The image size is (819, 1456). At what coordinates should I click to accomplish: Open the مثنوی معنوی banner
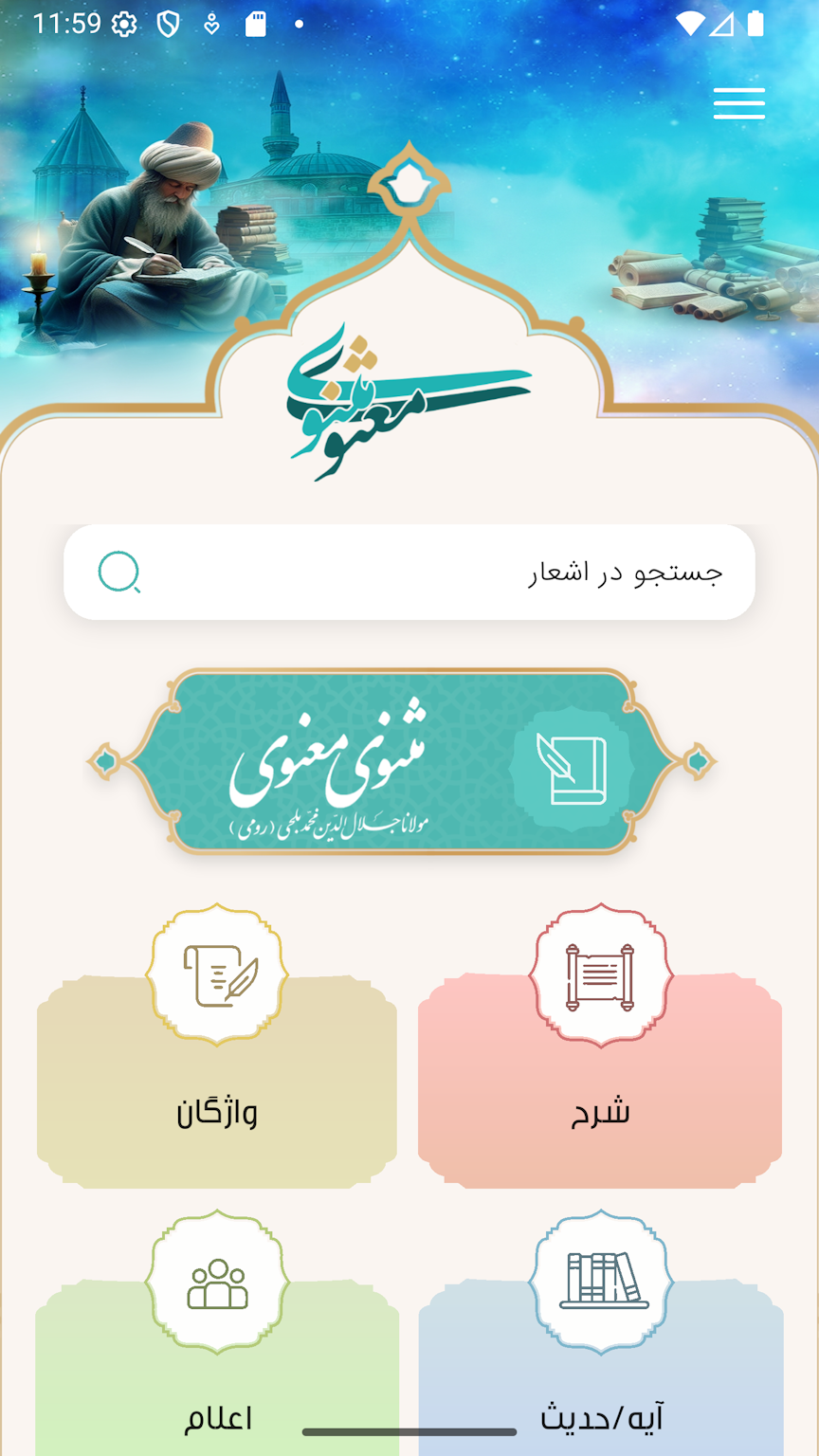coord(402,761)
